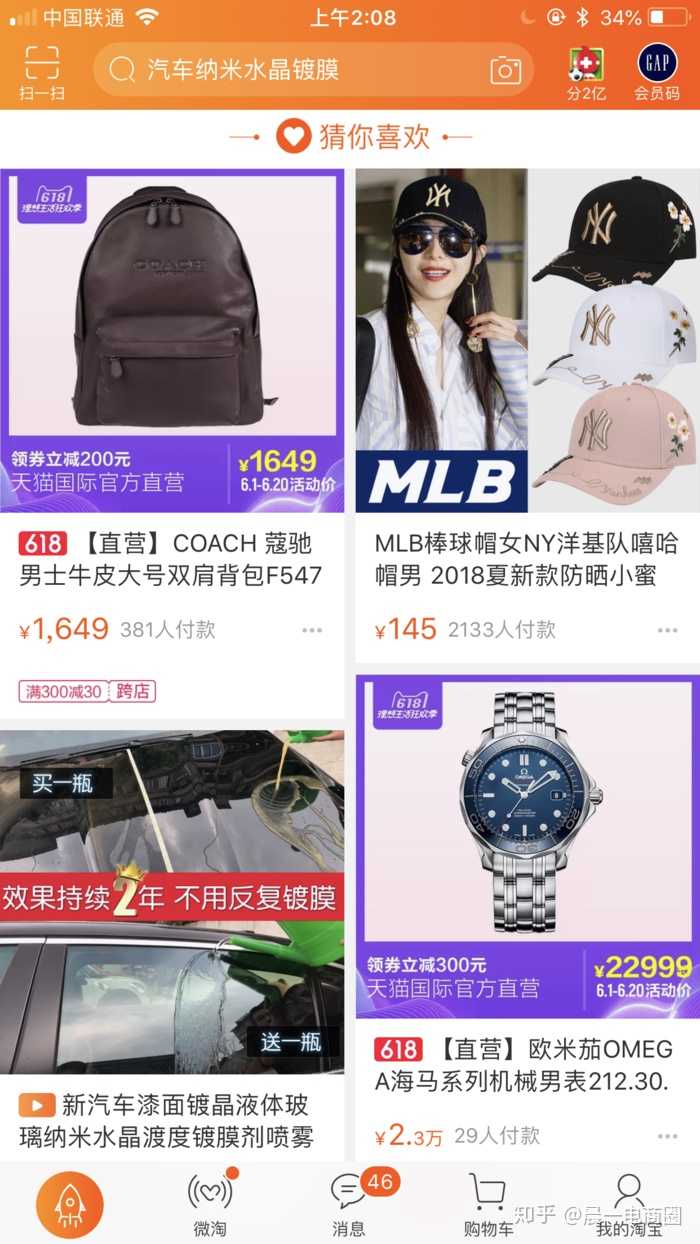
Task: Tap the camera image-search icon
Action: [x=506, y=70]
